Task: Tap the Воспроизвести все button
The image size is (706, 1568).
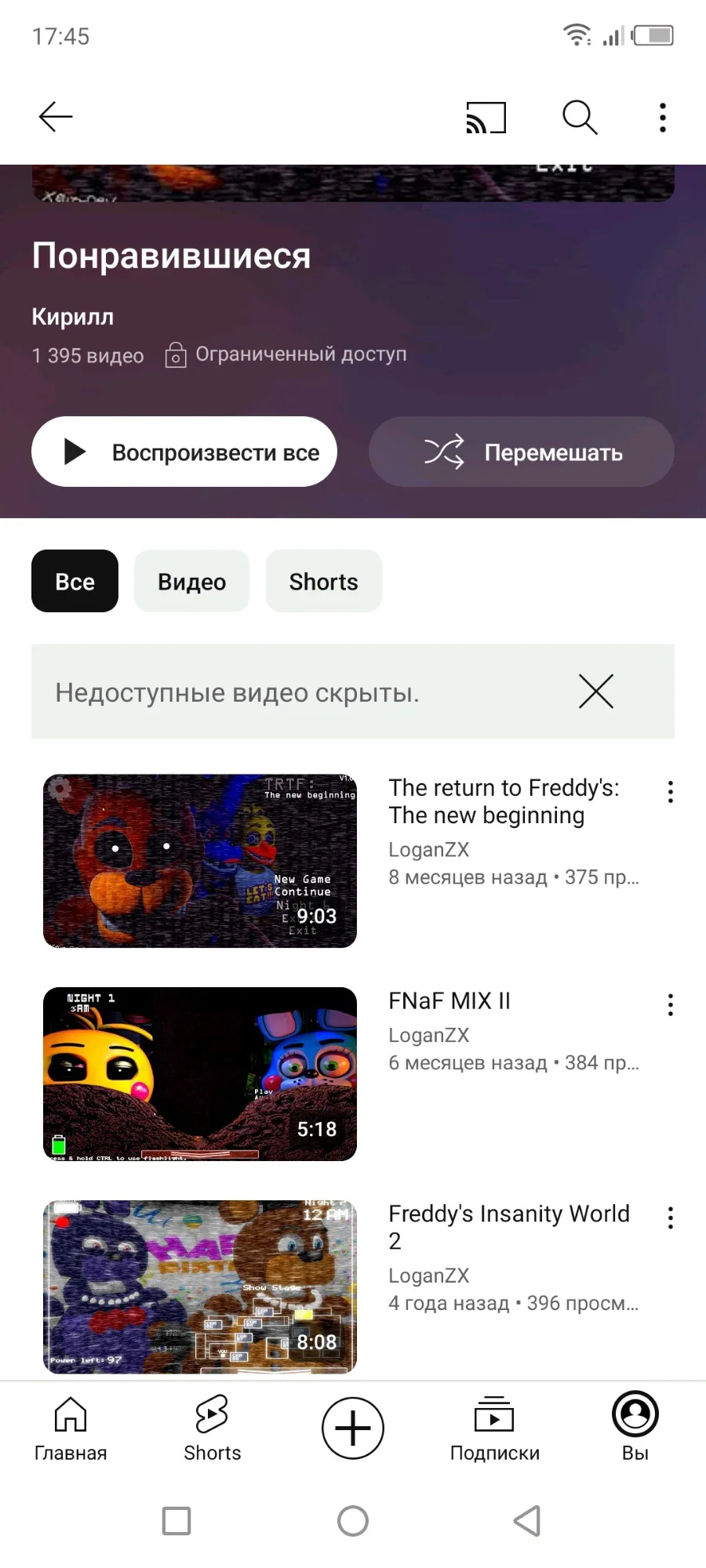Action: [x=184, y=452]
